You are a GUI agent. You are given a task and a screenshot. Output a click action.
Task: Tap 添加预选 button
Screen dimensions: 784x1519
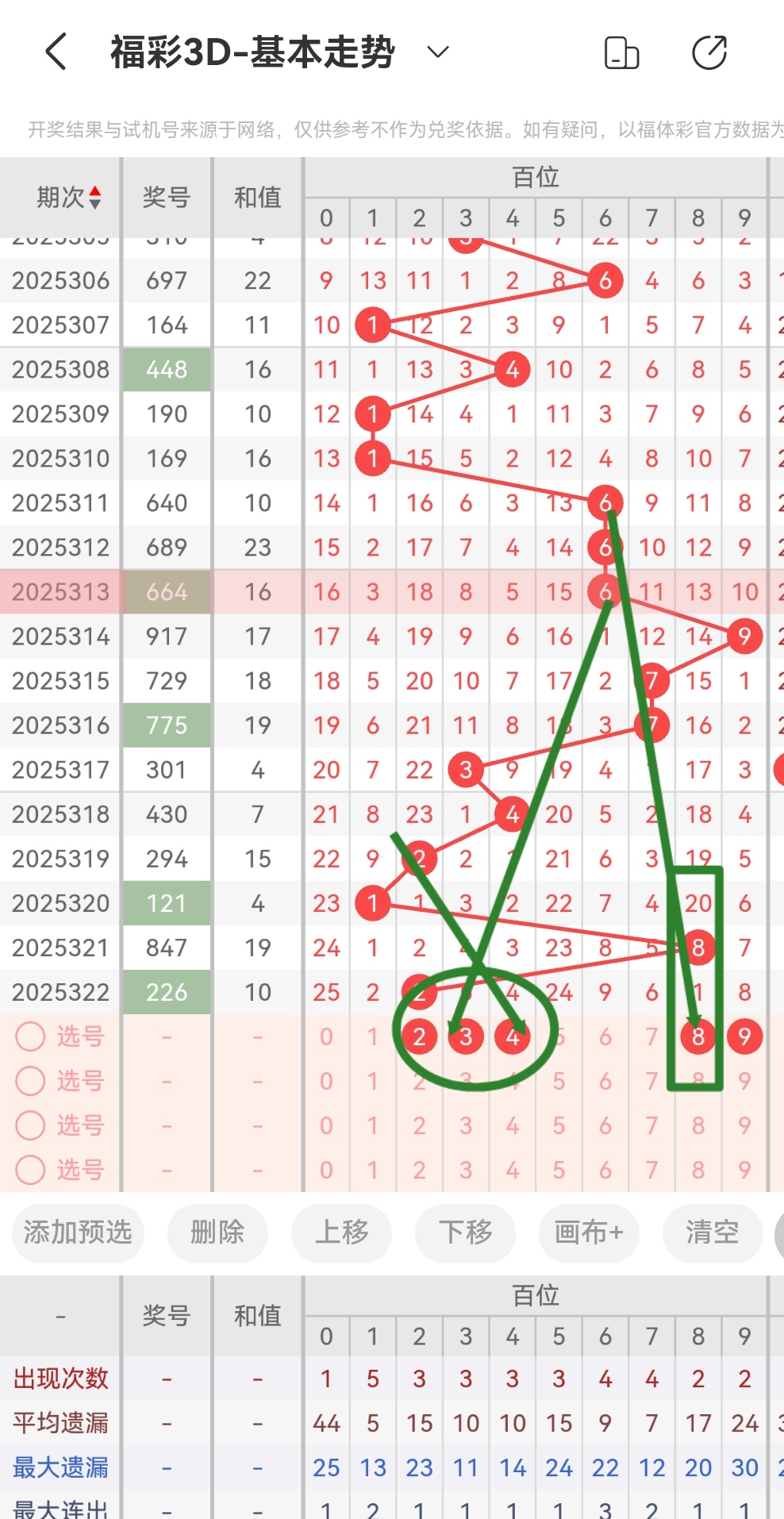click(x=78, y=1233)
